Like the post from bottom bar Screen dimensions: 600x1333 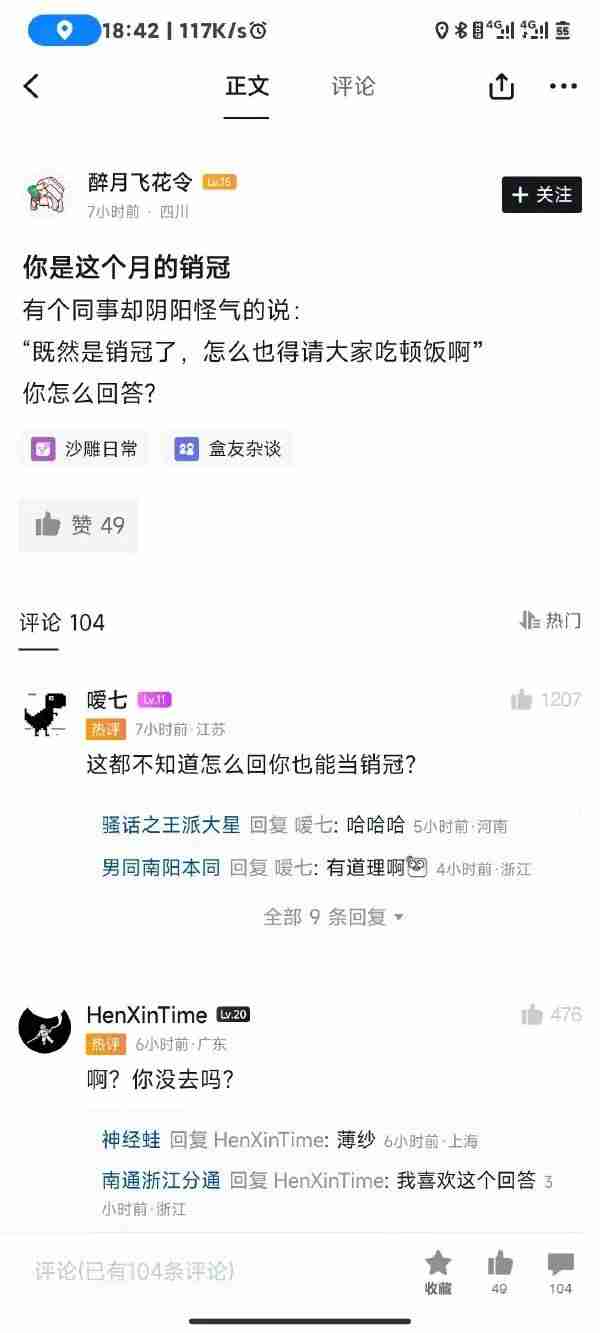(x=499, y=1271)
